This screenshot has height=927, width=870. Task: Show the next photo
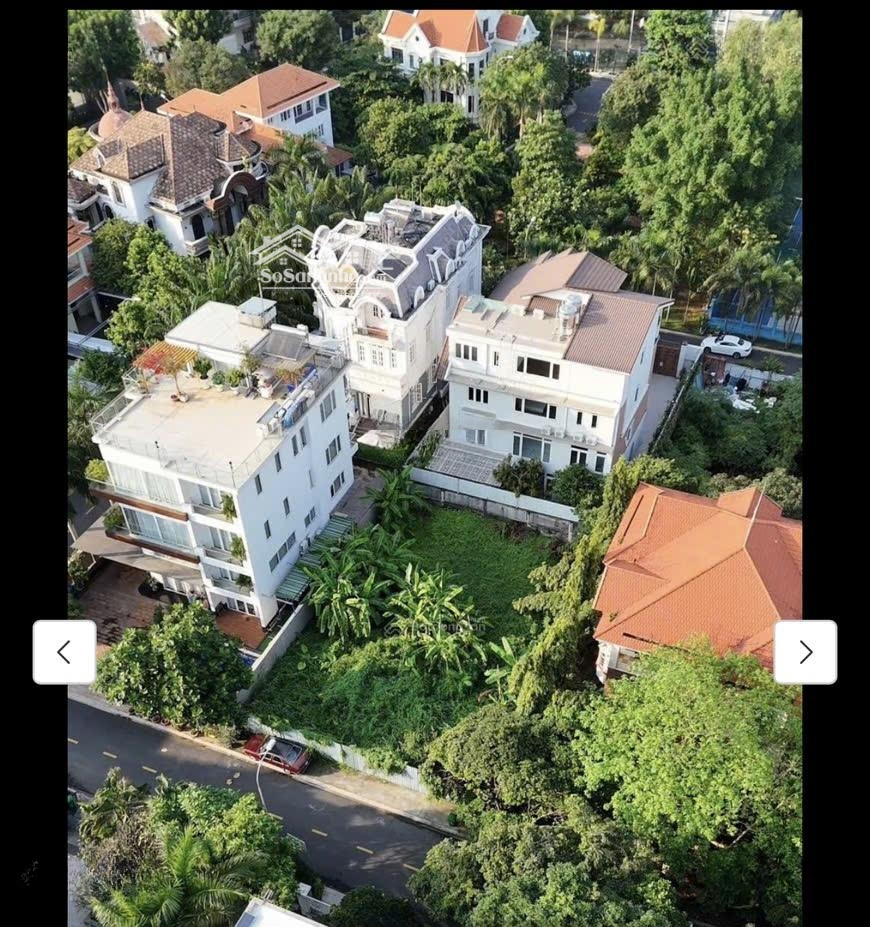click(805, 652)
